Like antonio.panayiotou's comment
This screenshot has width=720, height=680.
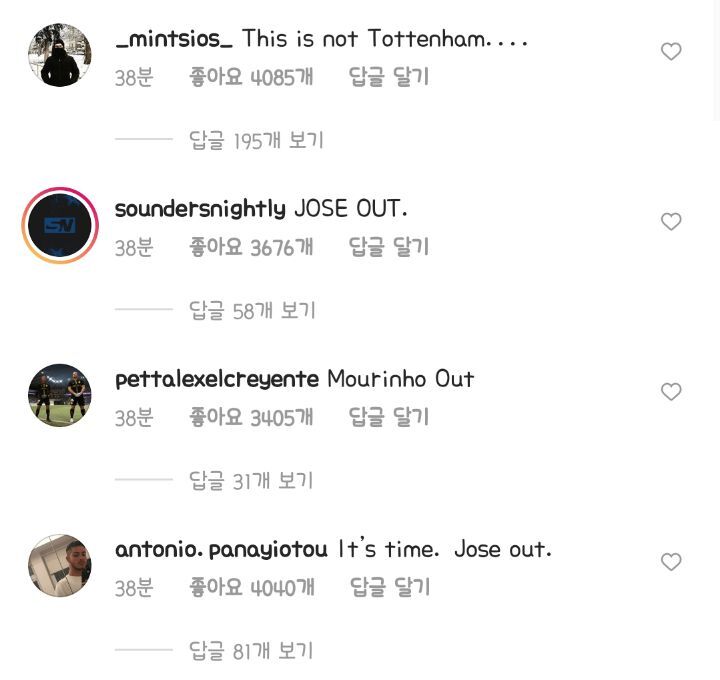671,562
